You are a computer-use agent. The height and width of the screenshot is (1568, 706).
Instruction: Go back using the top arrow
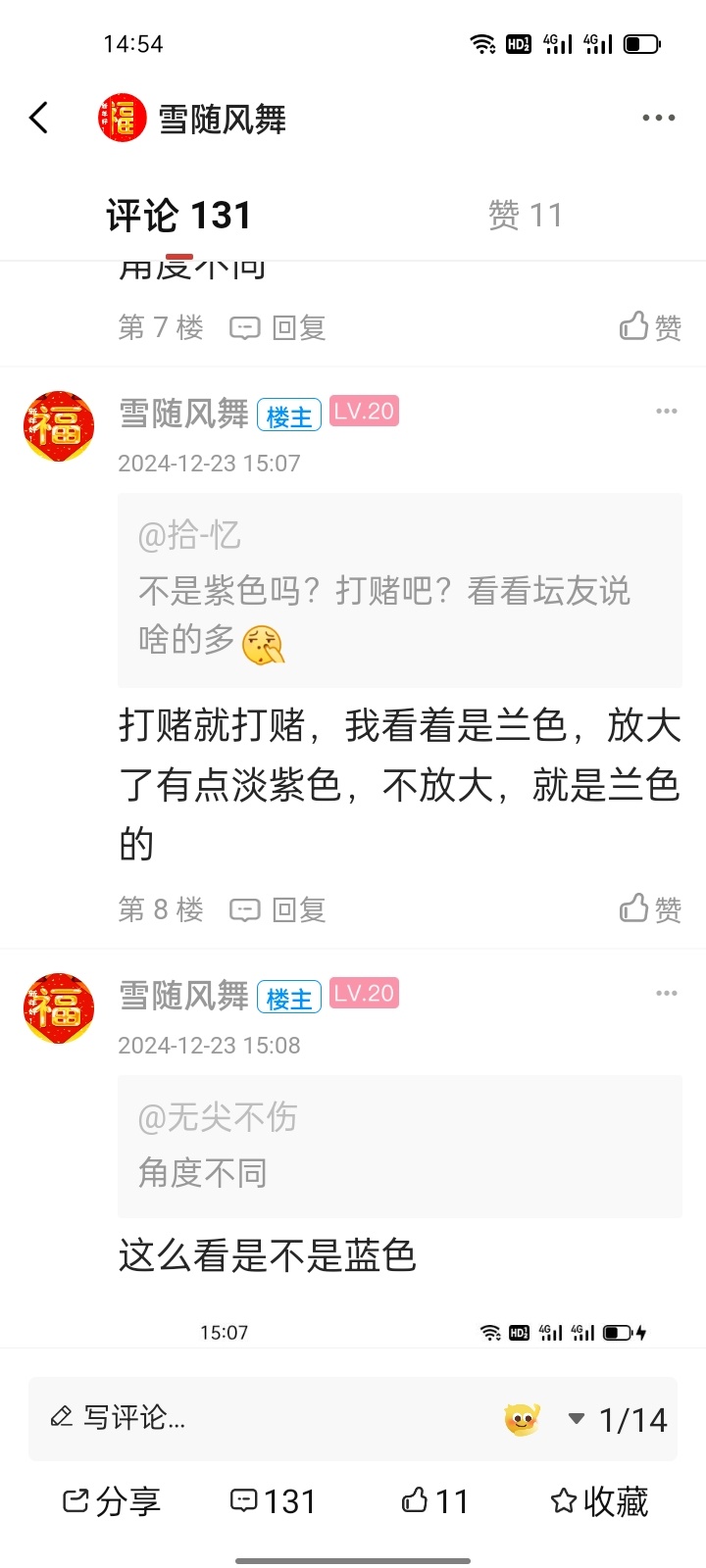pyautogui.click(x=39, y=118)
